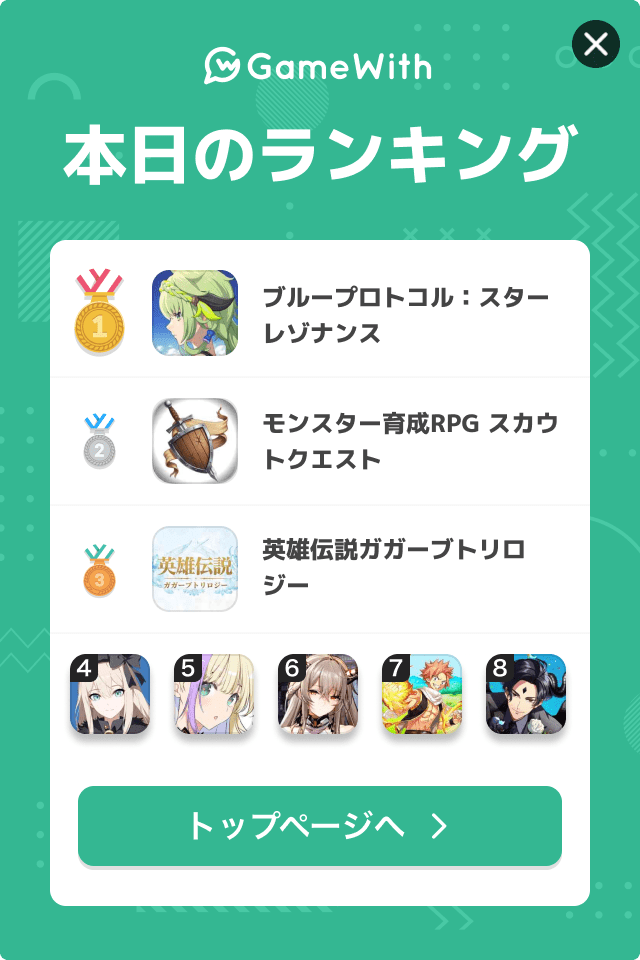The image size is (640, 960).
Task: Open ブループロトコル:スターレゾナンス ranked first
Action: coord(320,314)
